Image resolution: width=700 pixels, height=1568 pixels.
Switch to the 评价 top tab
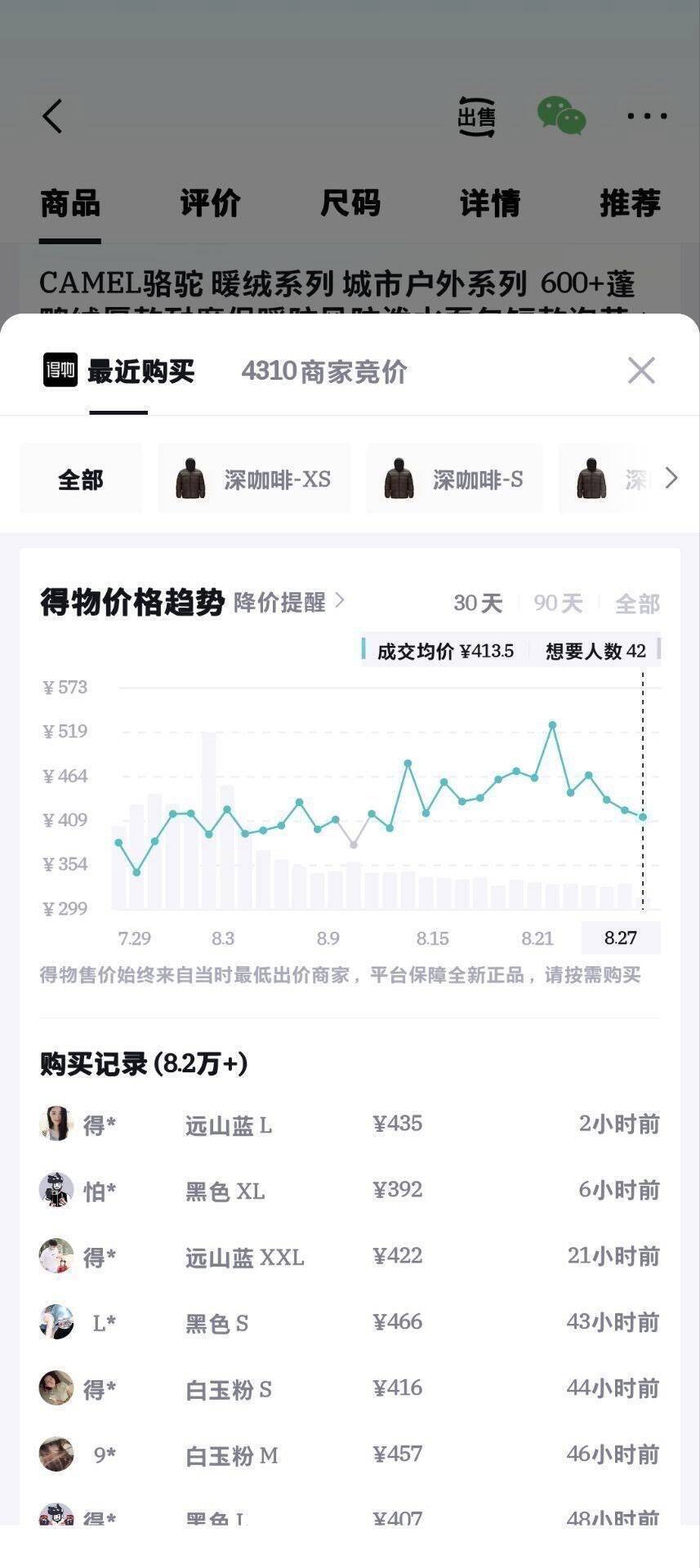211,203
